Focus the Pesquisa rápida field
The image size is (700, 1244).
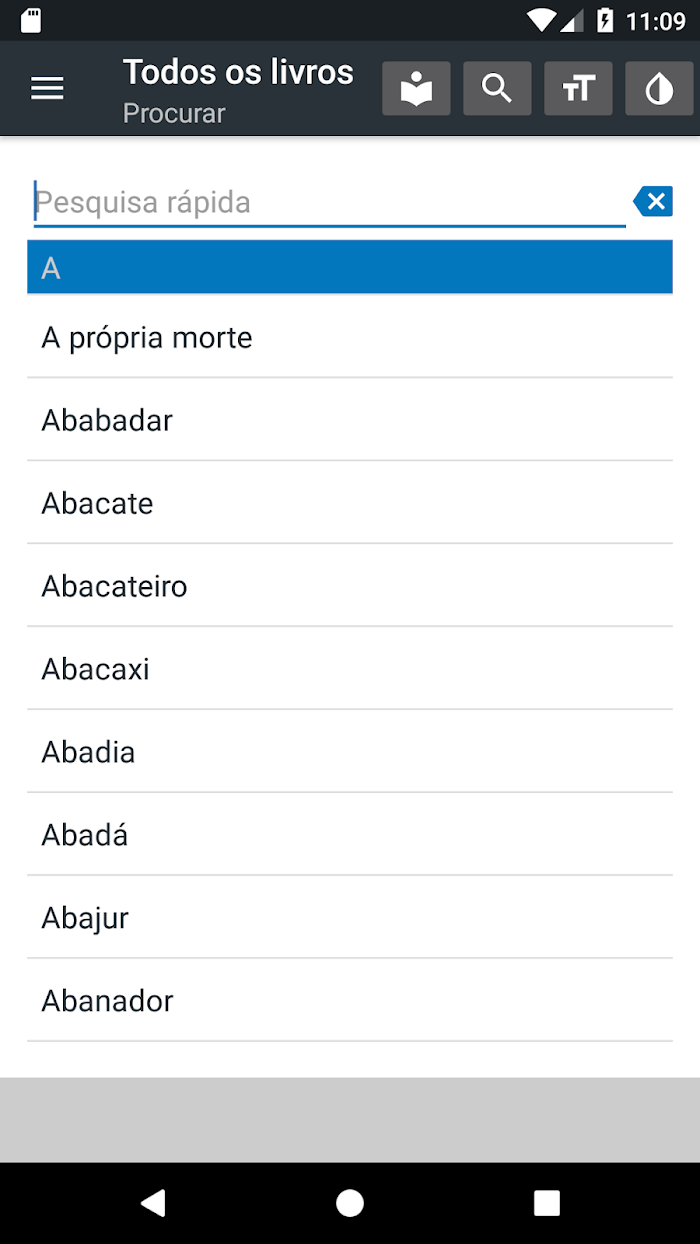[330, 203]
